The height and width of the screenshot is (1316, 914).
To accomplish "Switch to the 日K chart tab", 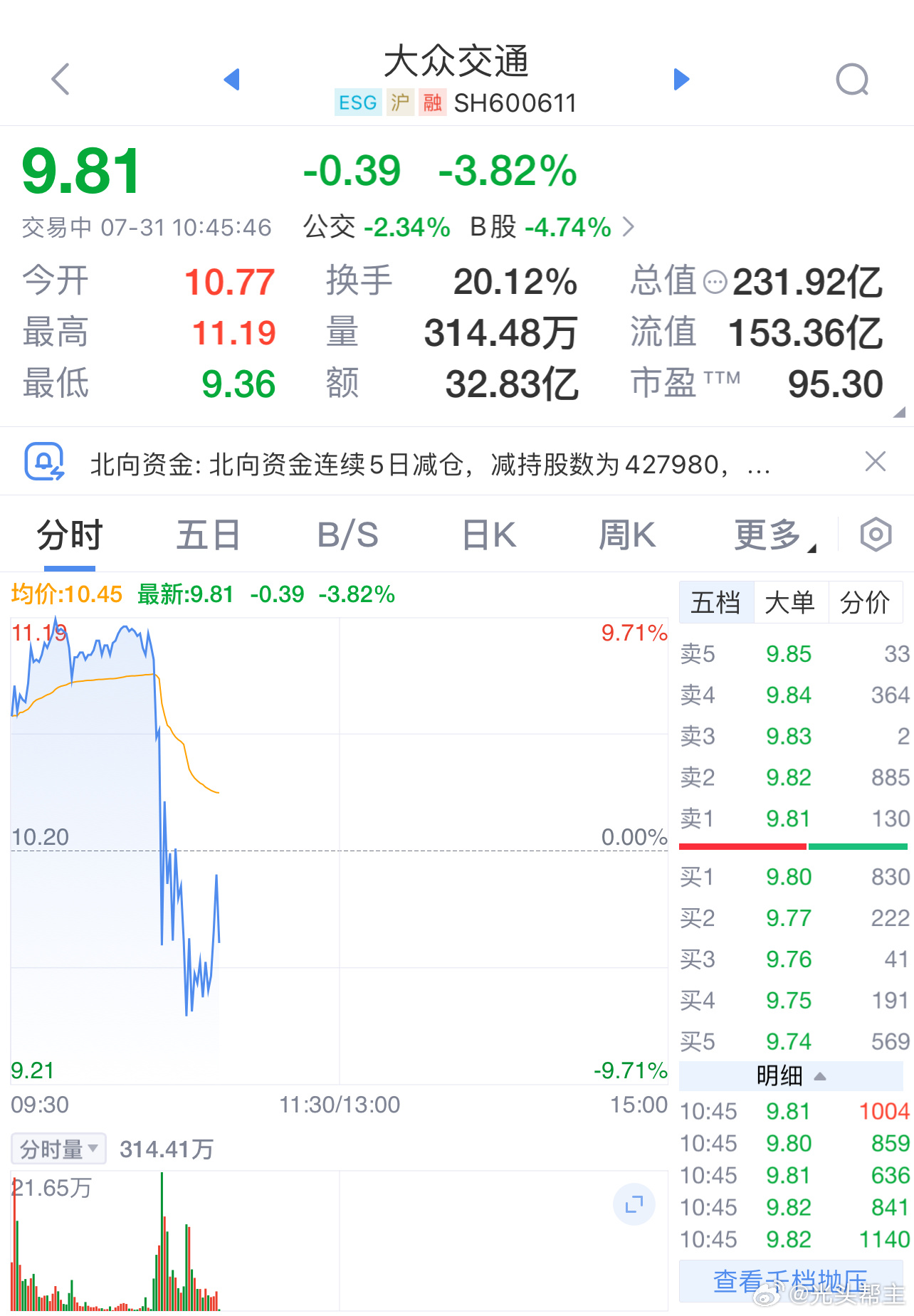I will [x=488, y=535].
